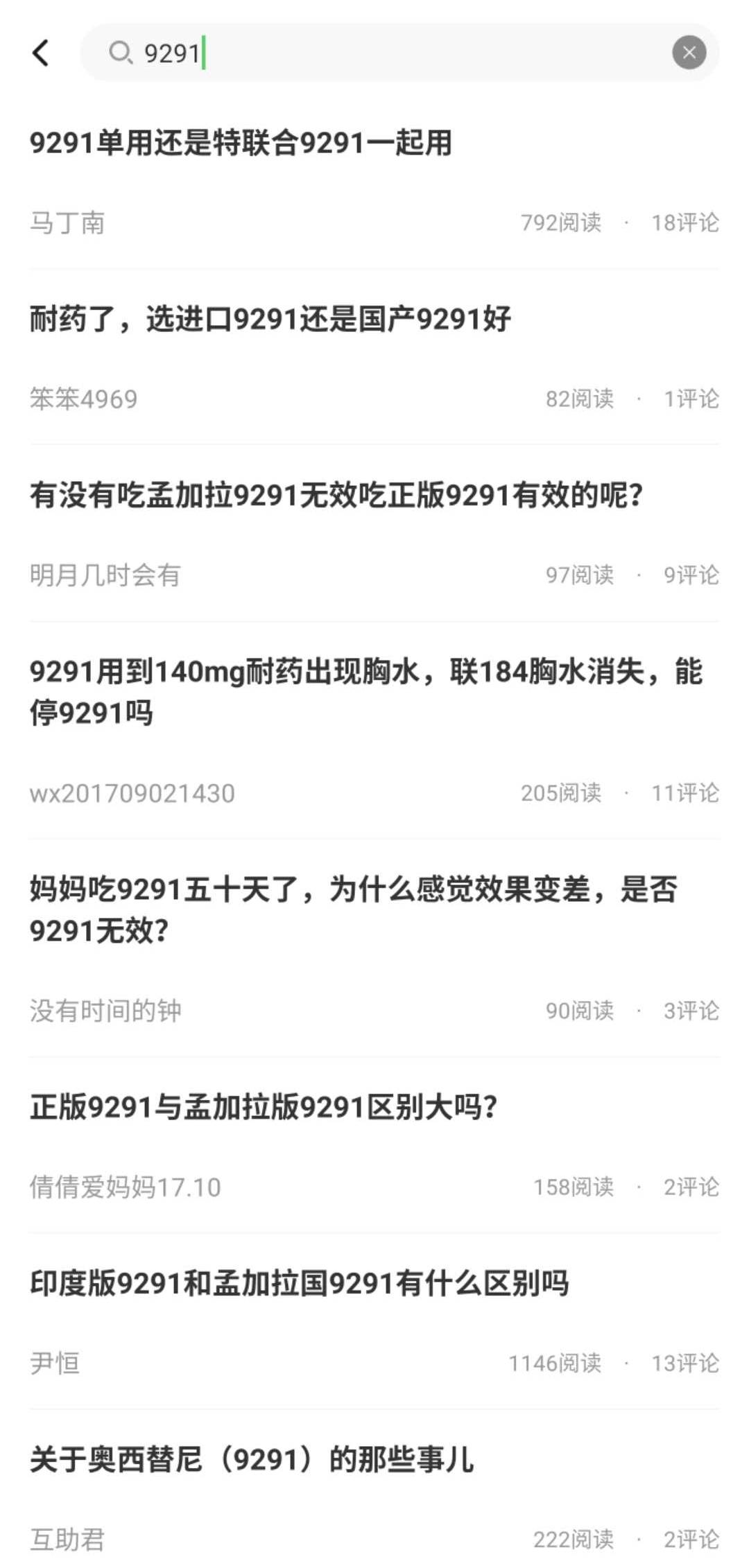Image resolution: width=749 pixels, height=1568 pixels.
Task: Open the 18评论 comment count on first post
Action: pyautogui.click(x=685, y=224)
